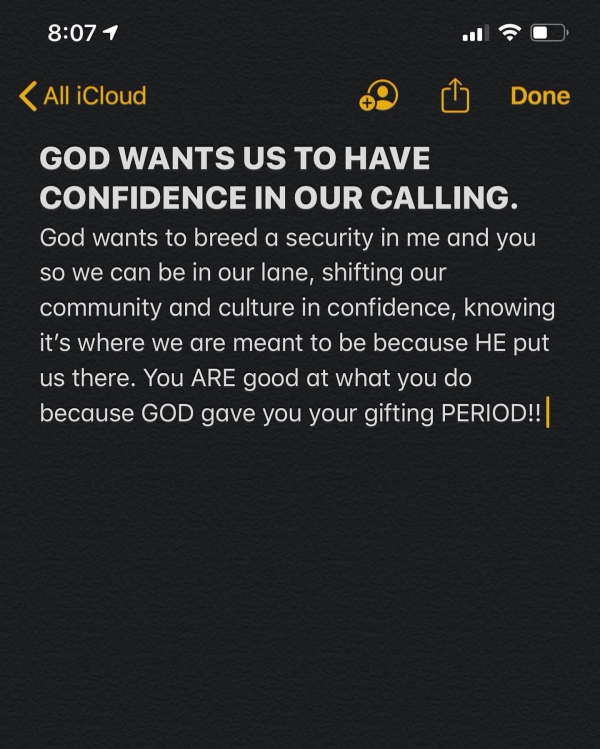The width and height of the screenshot is (600, 749).
Task: Tap Done to finish editing
Action: click(540, 96)
